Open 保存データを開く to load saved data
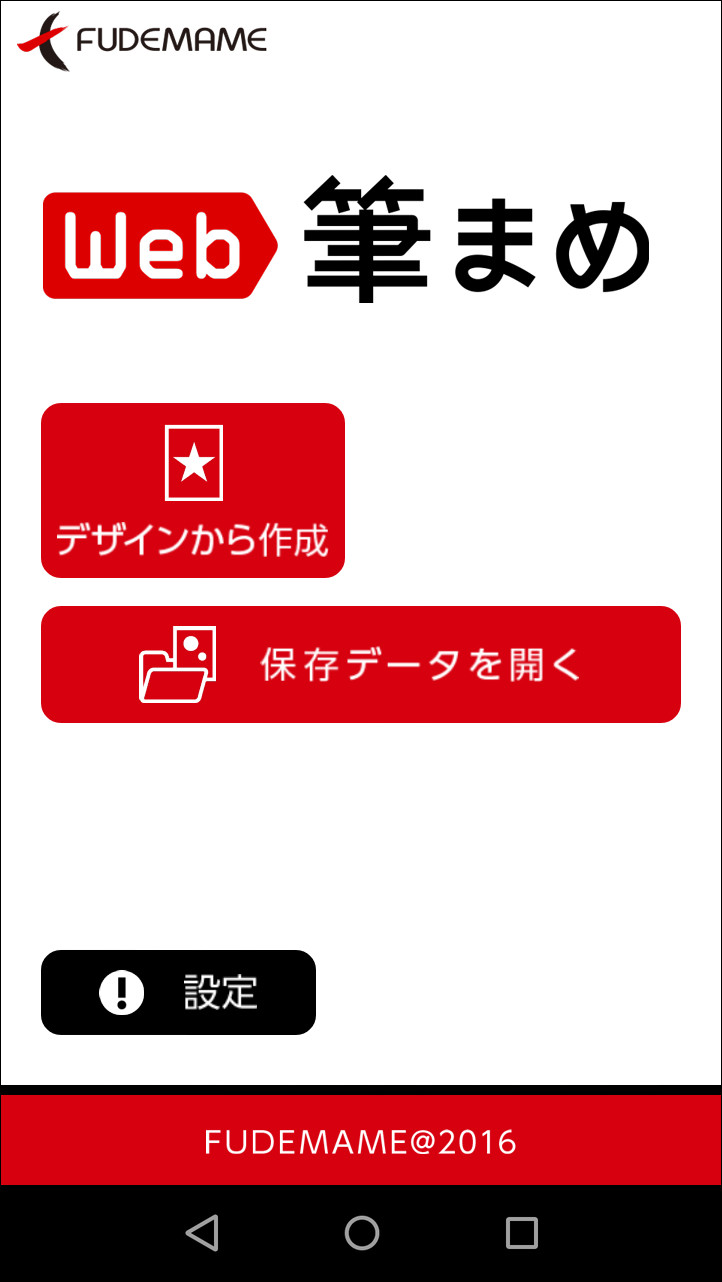The image size is (722, 1282). 360,664
